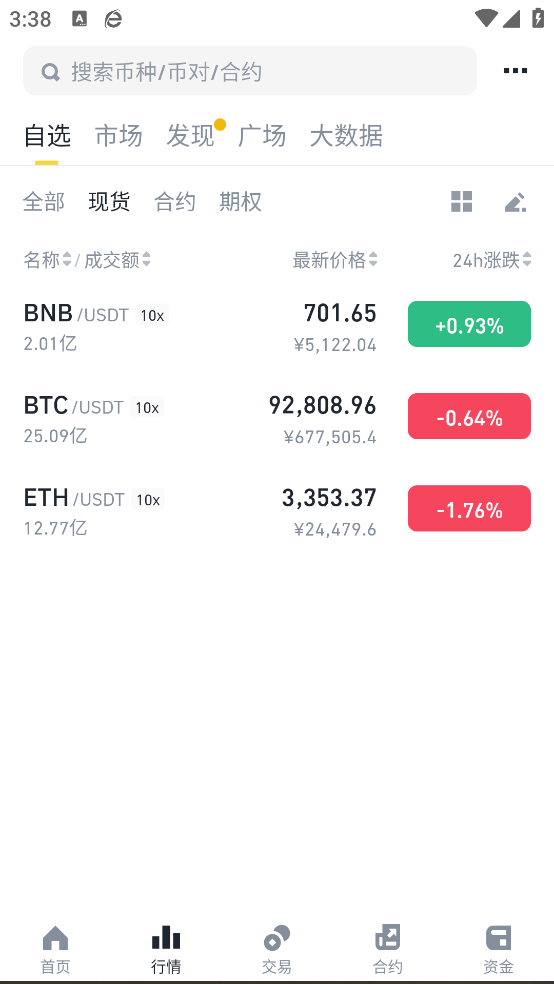This screenshot has width=554, height=984.
Task: Tap the search box for coins and contracts
Action: 250,71
